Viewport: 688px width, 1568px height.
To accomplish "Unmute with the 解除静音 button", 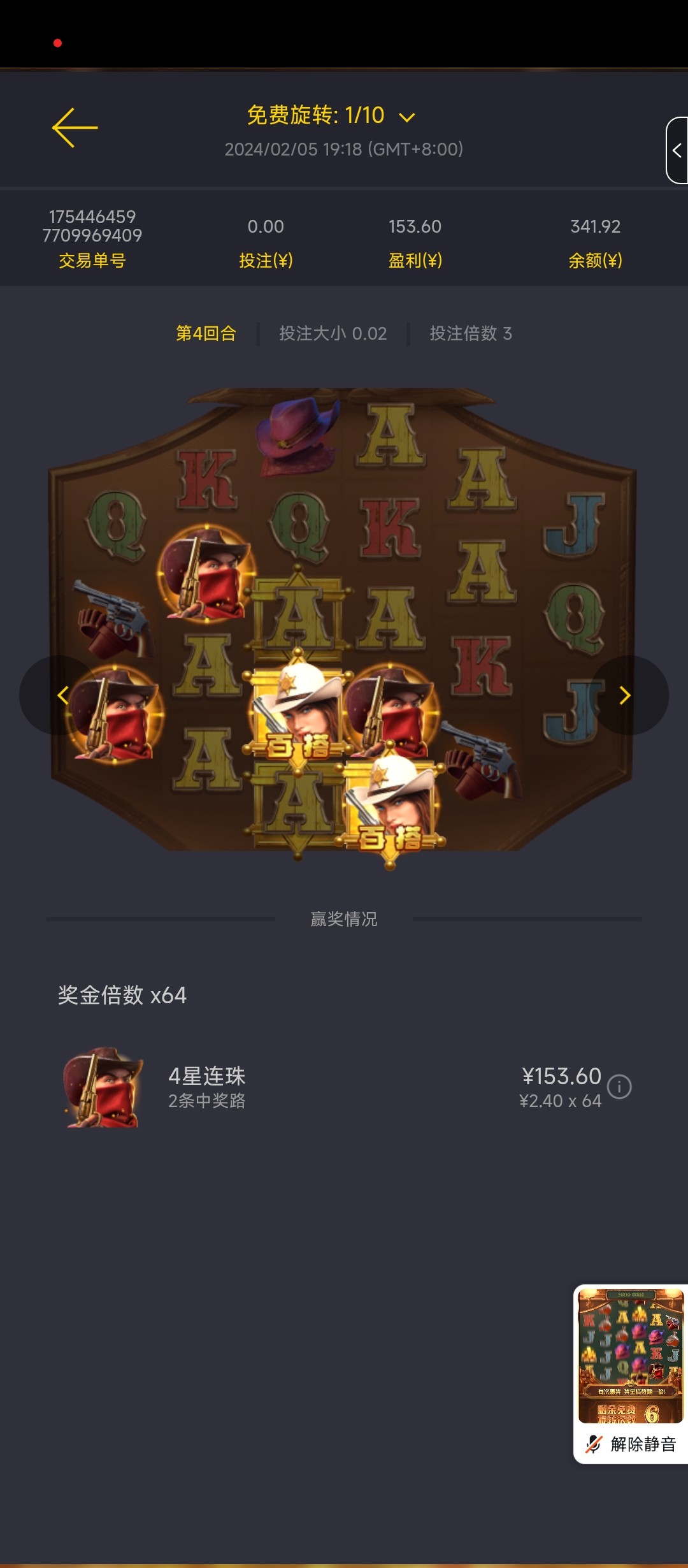I will pos(631,1444).
